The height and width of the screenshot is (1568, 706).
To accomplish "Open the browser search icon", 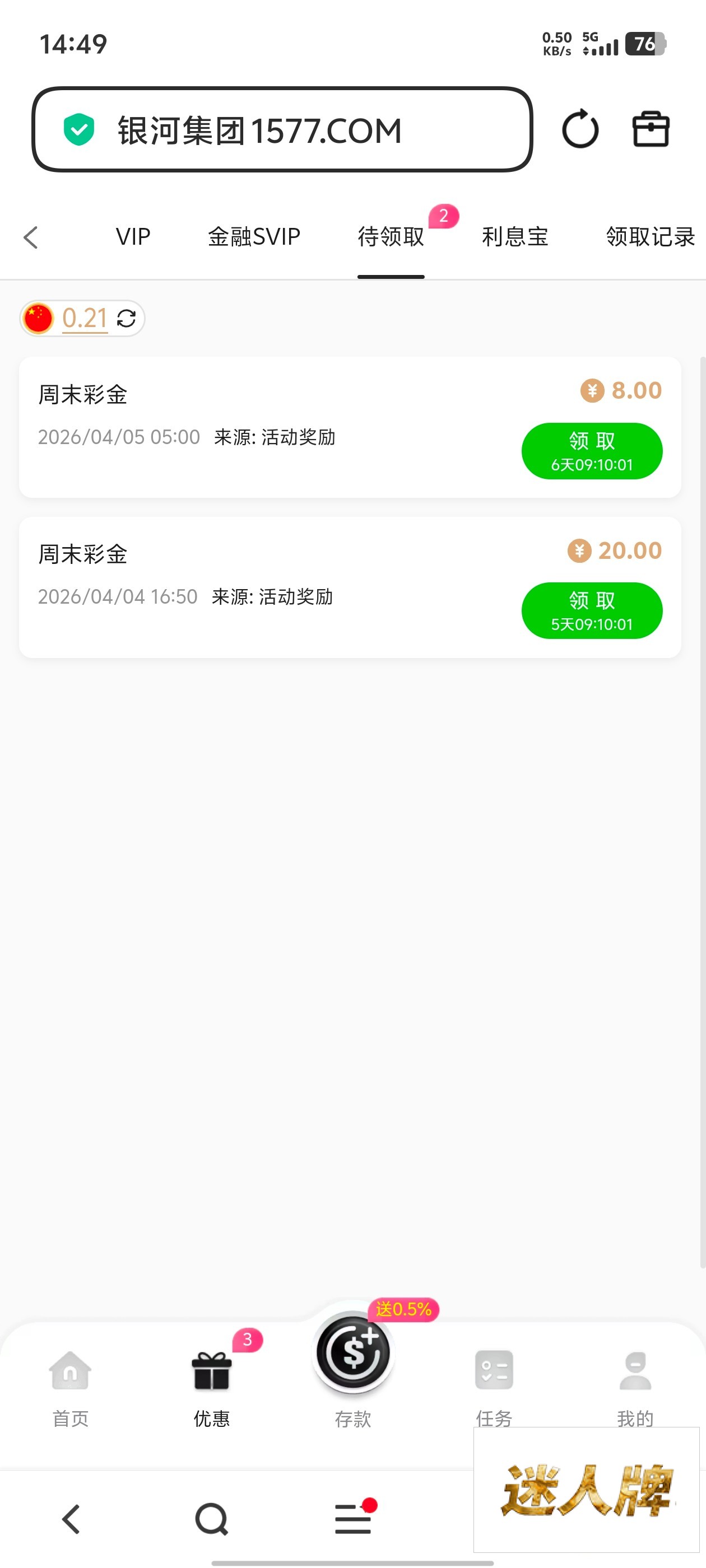I will coord(211,1519).
